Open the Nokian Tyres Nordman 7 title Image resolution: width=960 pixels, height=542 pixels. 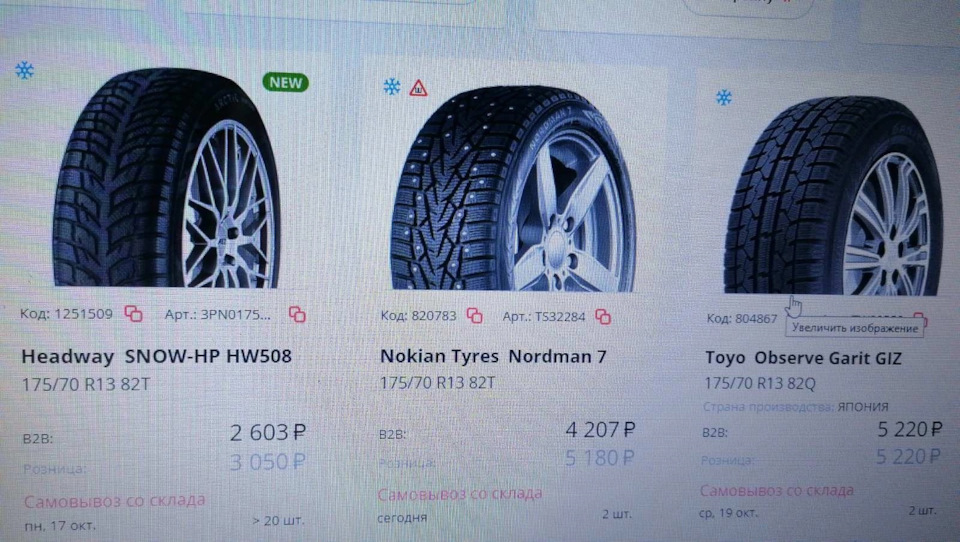coord(493,356)
